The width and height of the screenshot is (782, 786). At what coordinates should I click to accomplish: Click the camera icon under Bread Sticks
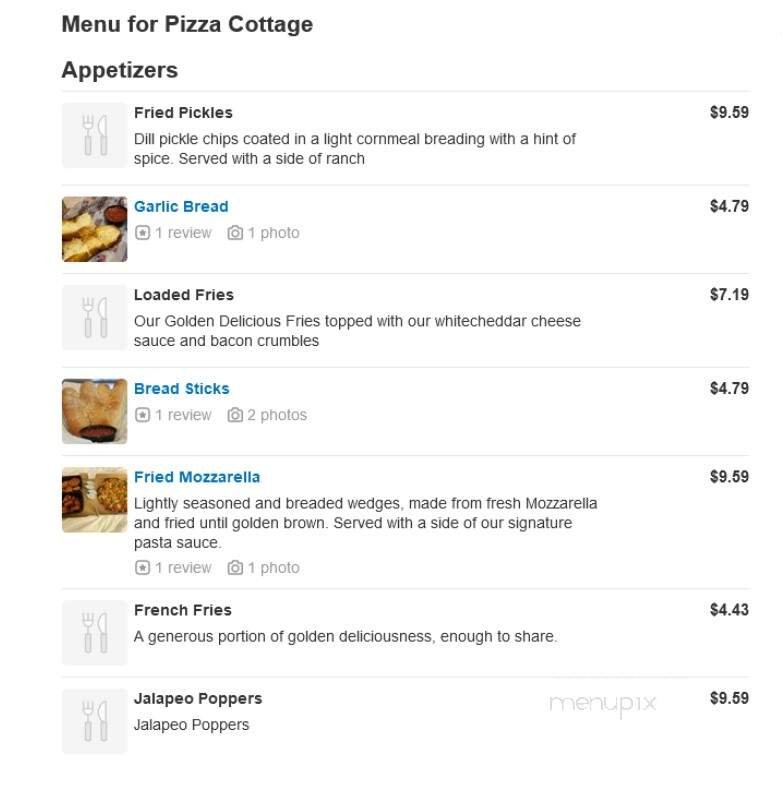tap(232, 413)
